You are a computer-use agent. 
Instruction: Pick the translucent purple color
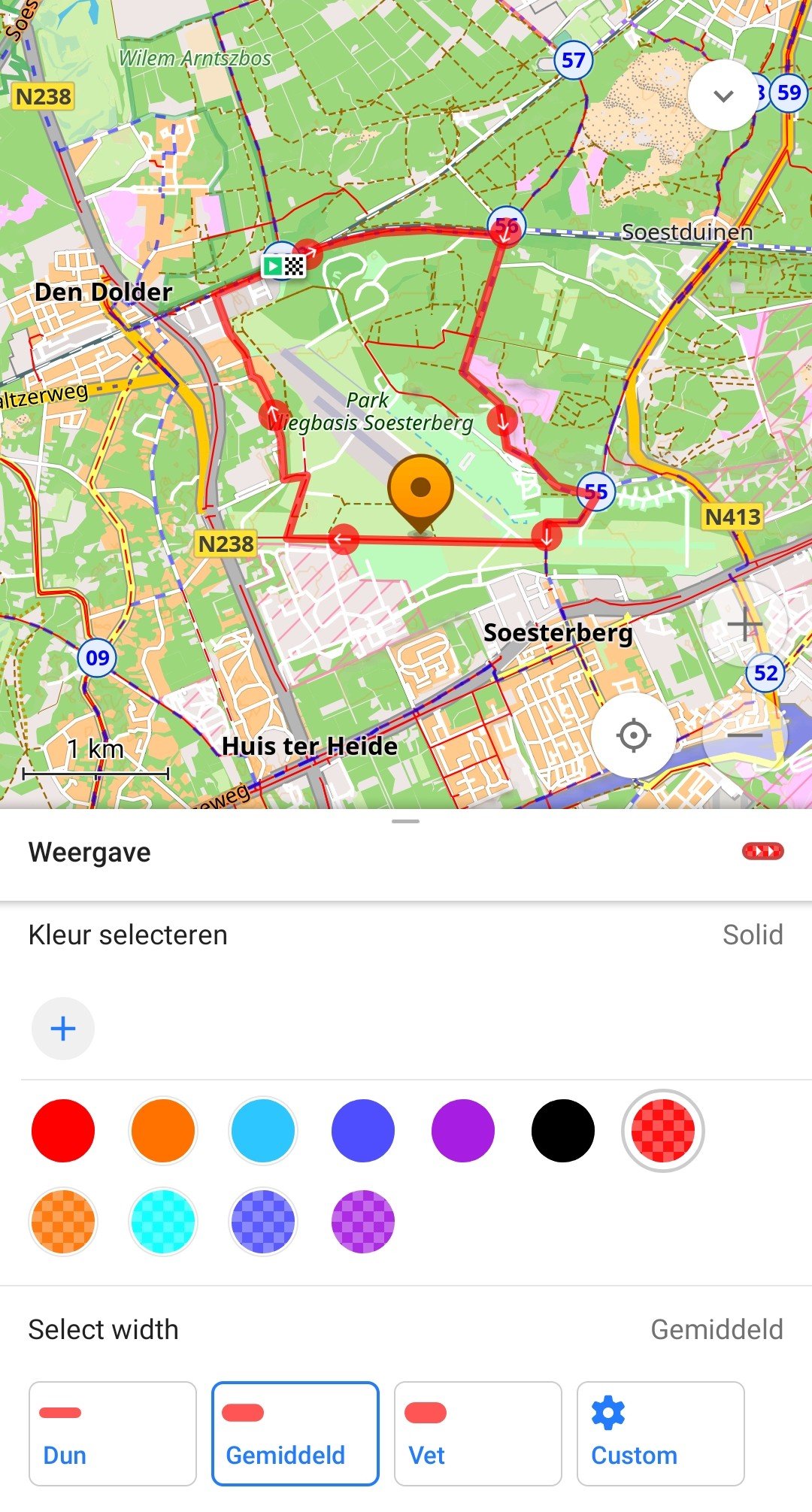[362, 1221]
